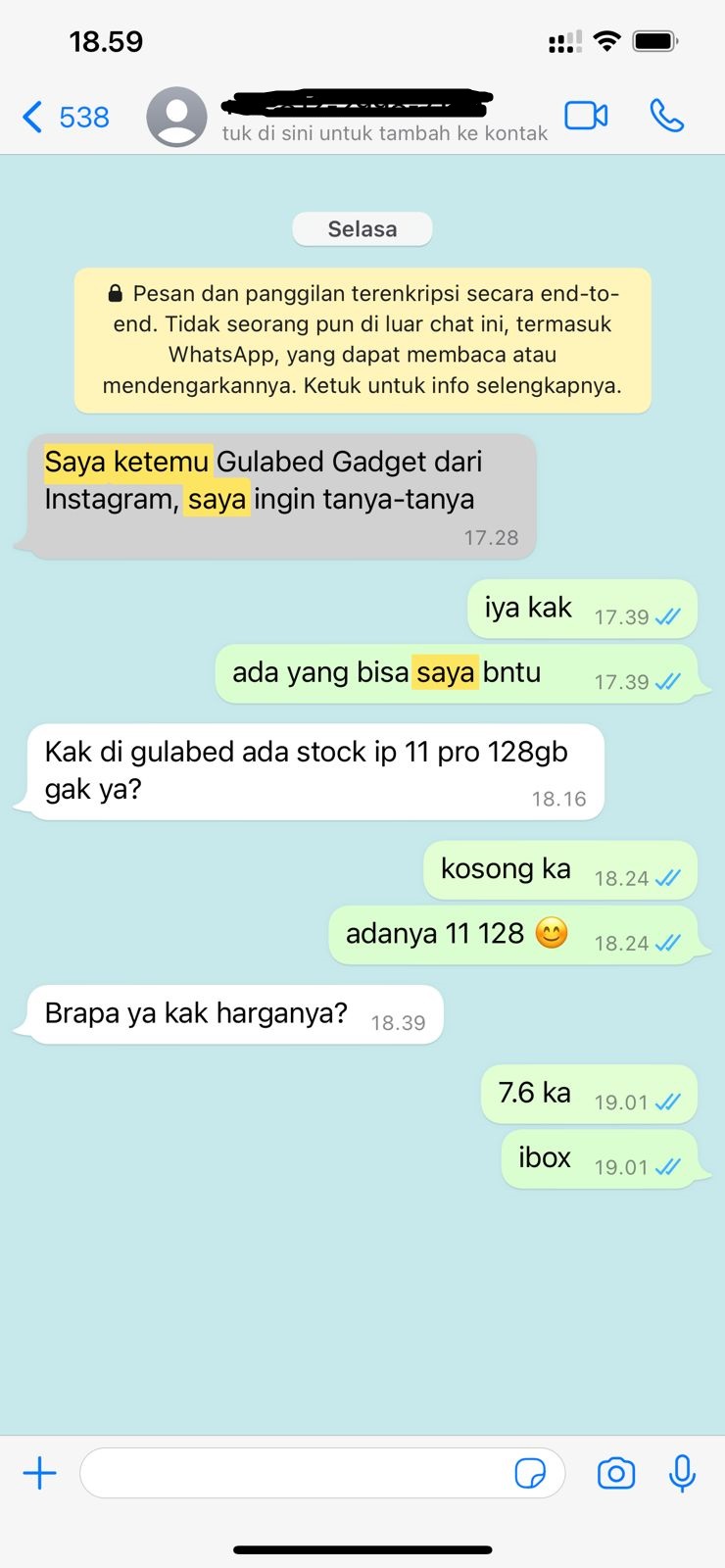Start a voice call
Viewport: 725px width, 1568px height.
pos(666,116)
